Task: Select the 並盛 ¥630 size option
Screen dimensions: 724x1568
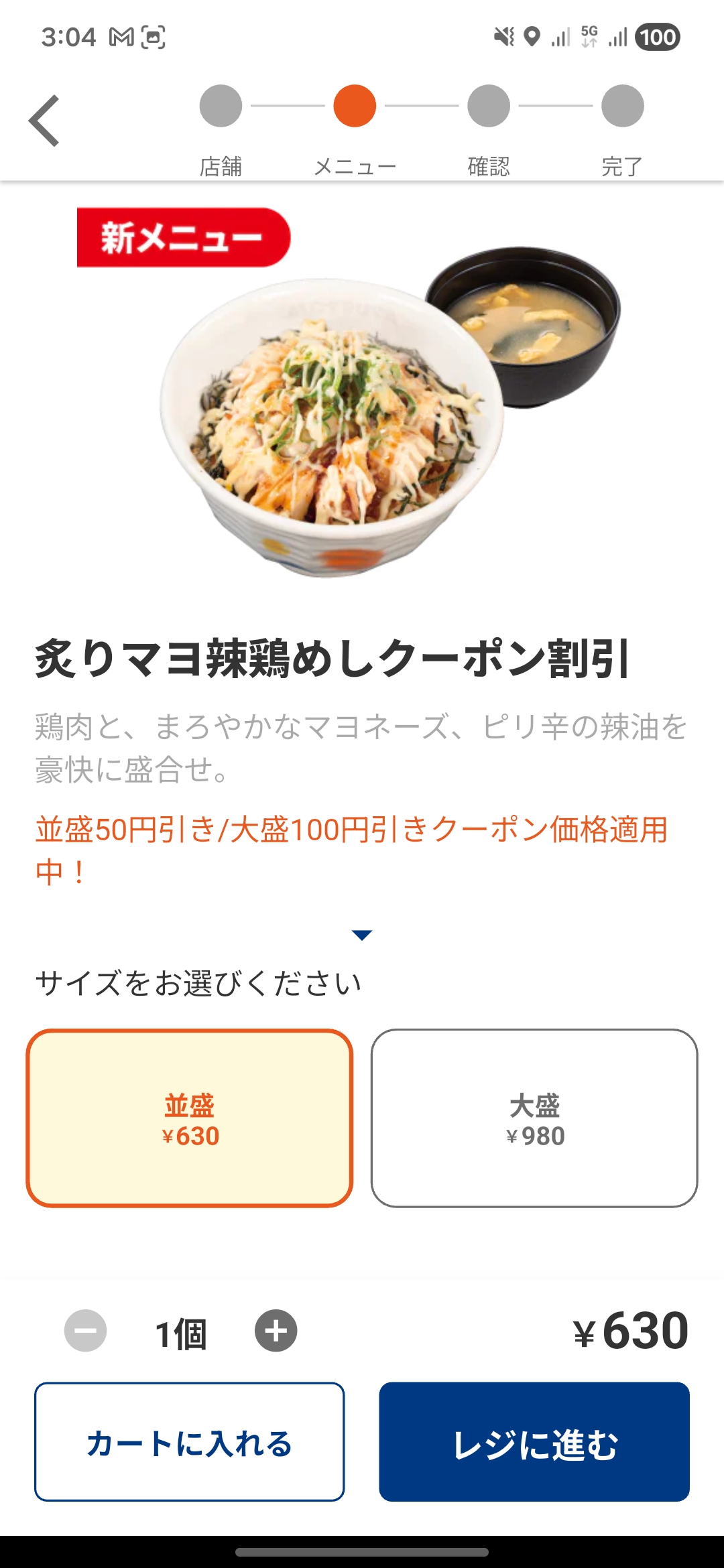Action: coord(190,1118)
